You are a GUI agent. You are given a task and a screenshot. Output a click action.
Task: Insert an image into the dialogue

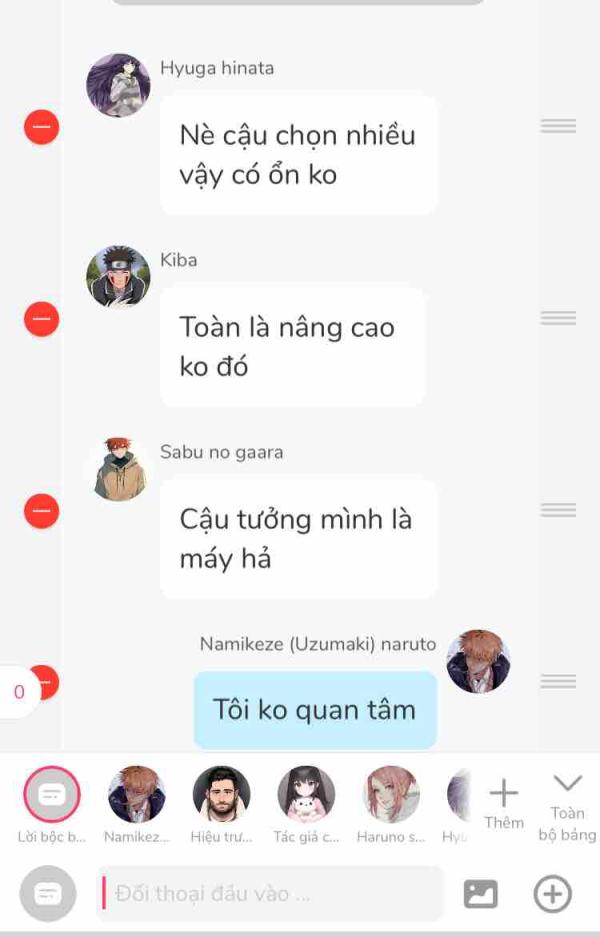(x=481, y=893)
